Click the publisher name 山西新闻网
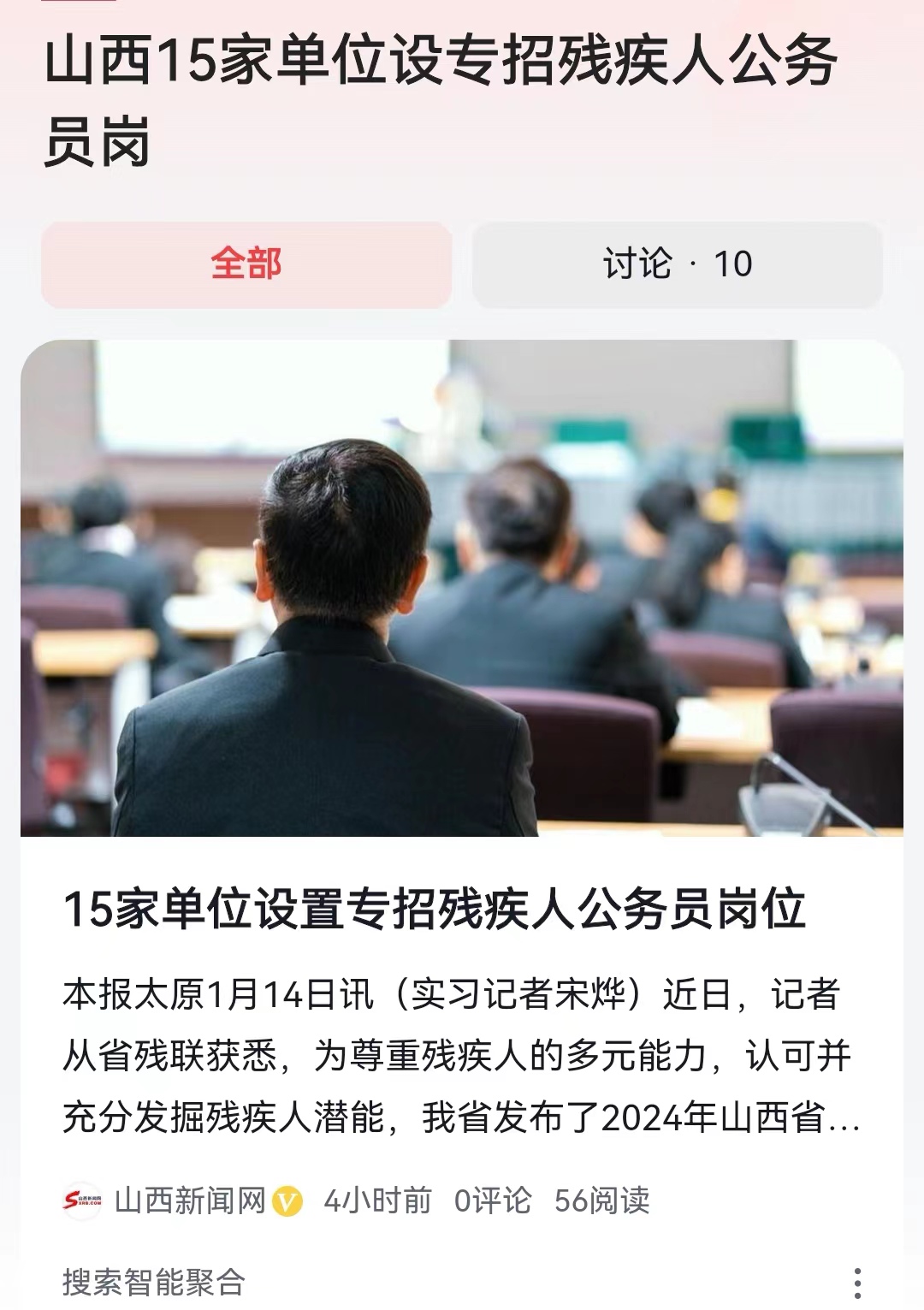 [190, 1198]
